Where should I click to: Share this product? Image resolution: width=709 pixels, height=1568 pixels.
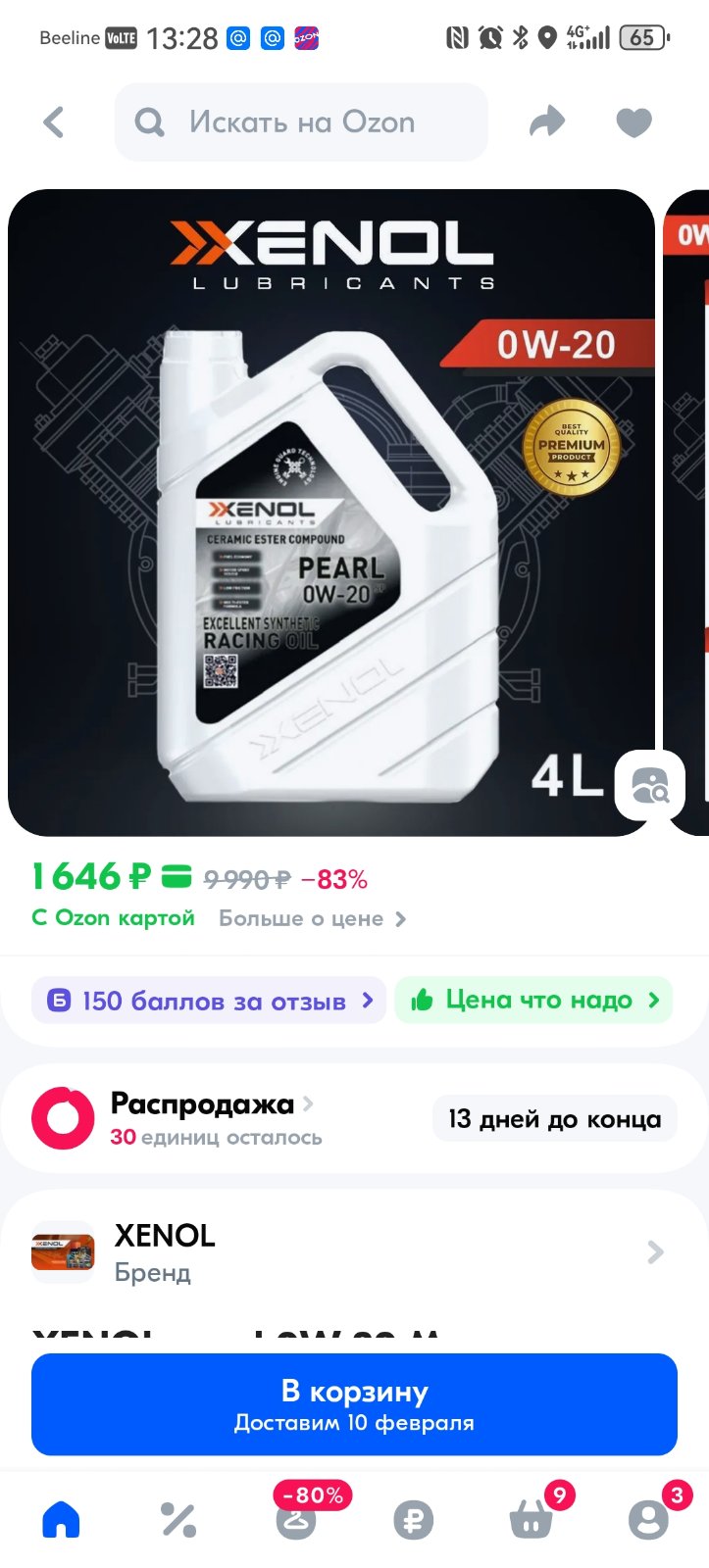pos(547,122)
